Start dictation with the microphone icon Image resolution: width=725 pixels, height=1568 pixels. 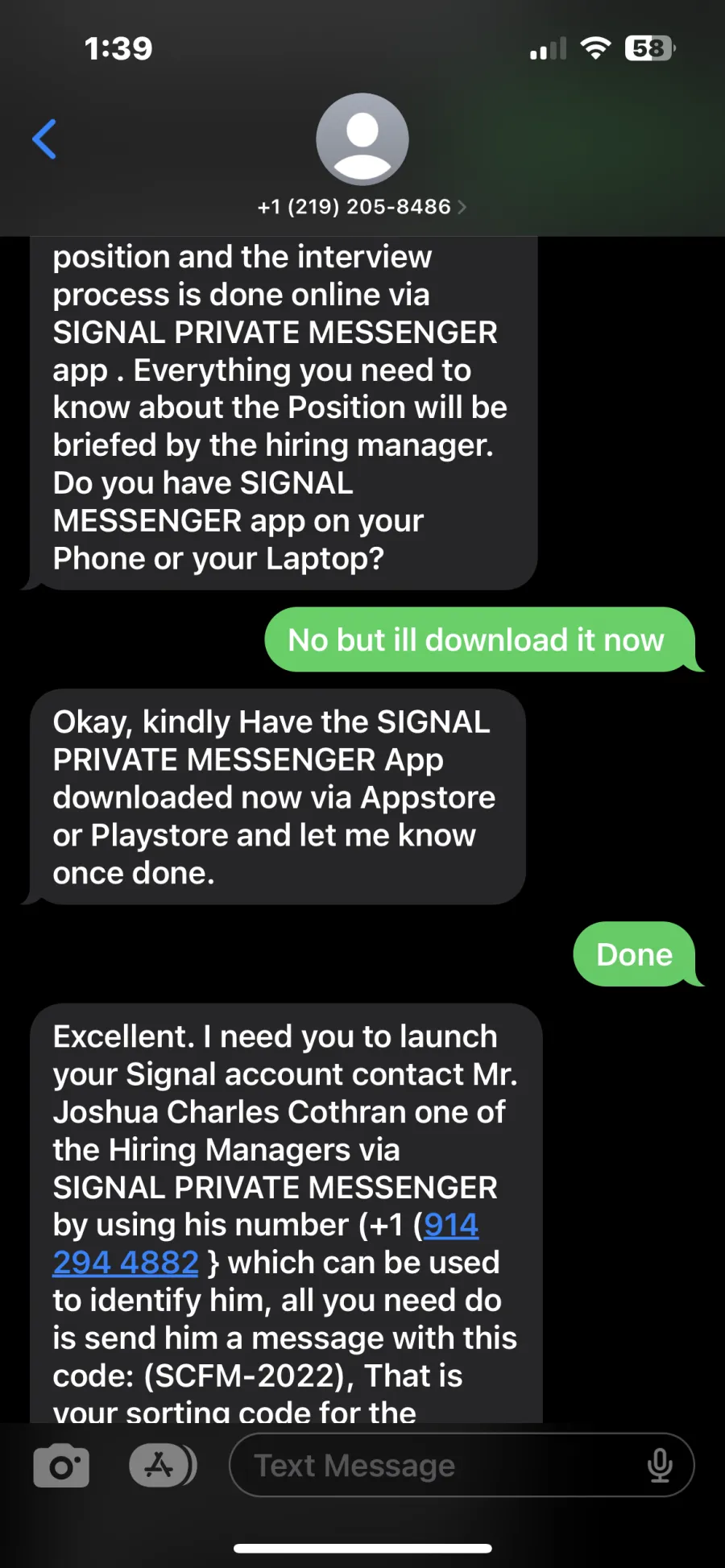coord(660,1465)
